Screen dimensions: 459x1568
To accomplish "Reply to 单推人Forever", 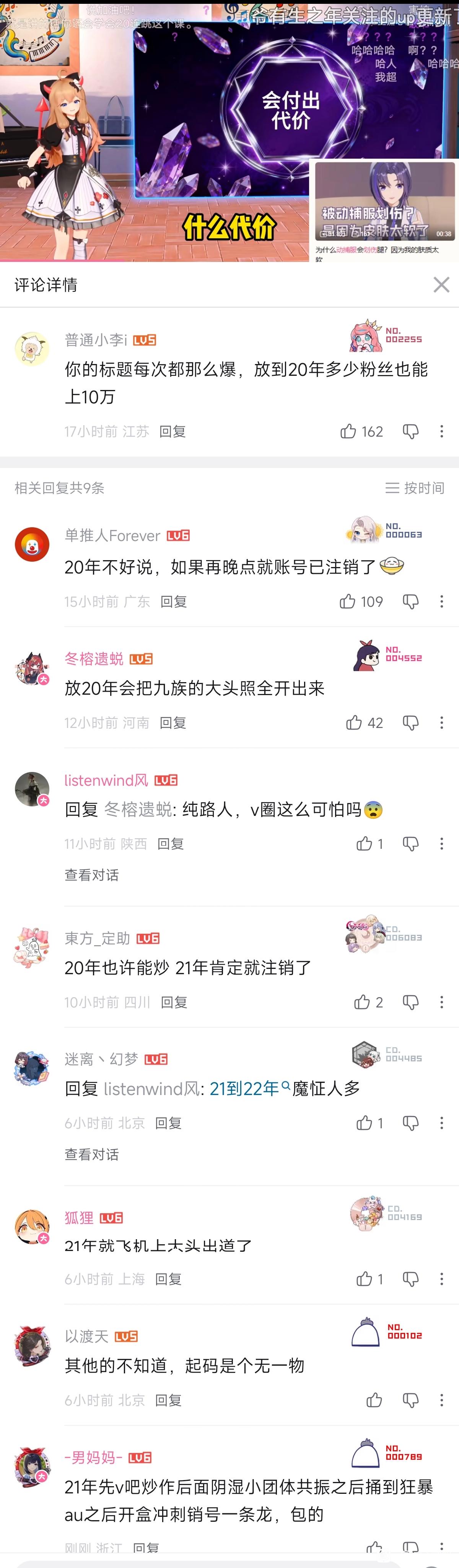I will coord(174,601).
